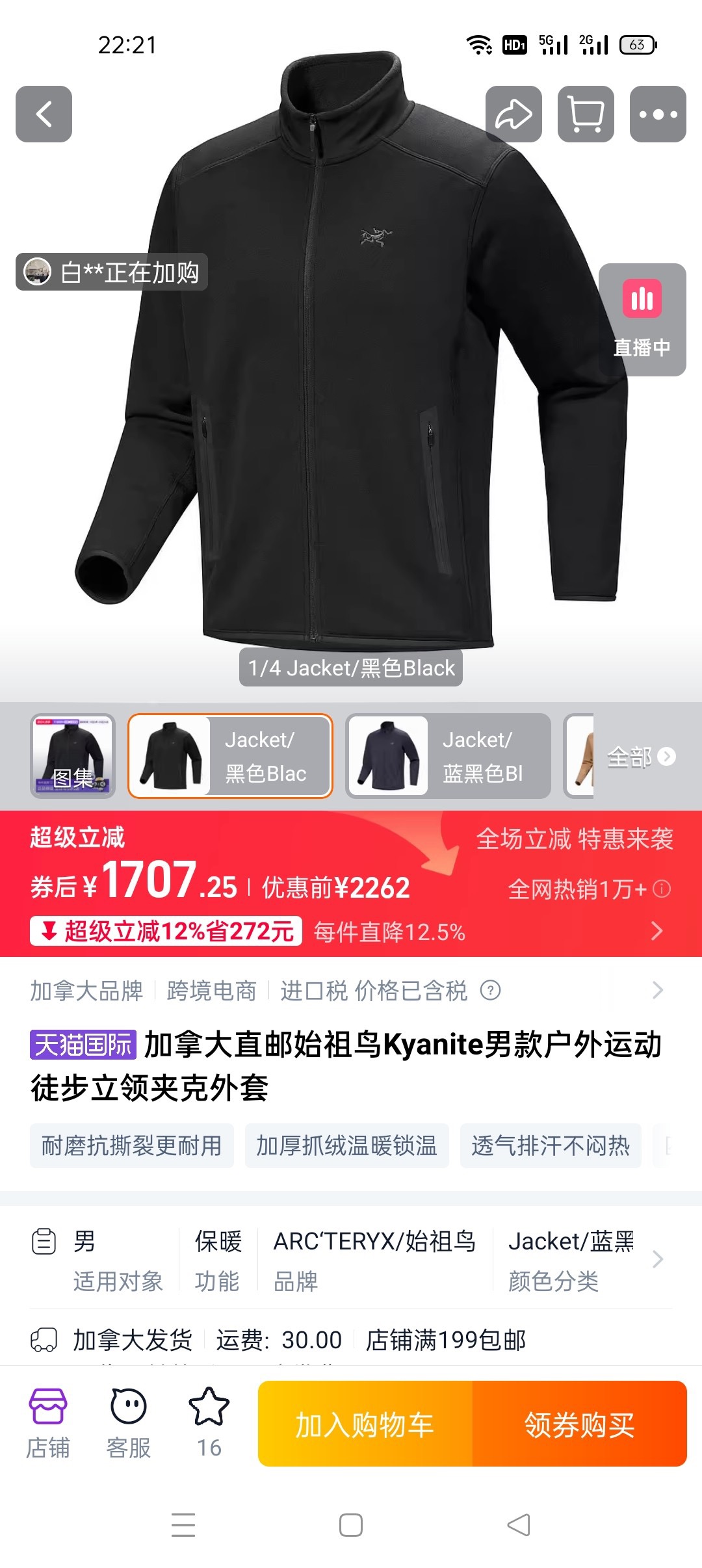702x1568 pixels.
Task: Tap the 加厚抓绒温暖锁温 feature chip
Action: 347,1145
